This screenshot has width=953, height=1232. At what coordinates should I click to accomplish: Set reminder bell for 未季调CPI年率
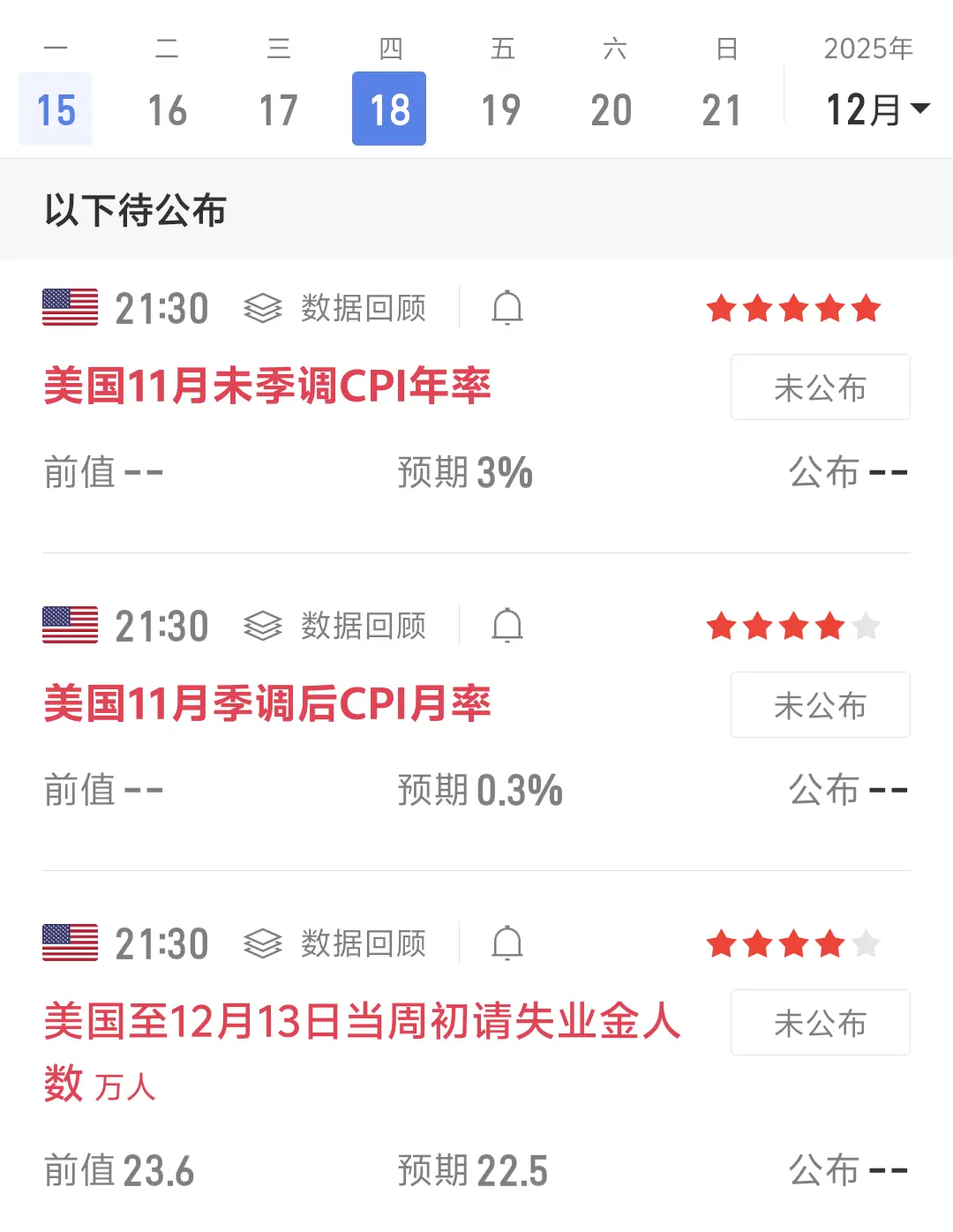pos(507,308)
